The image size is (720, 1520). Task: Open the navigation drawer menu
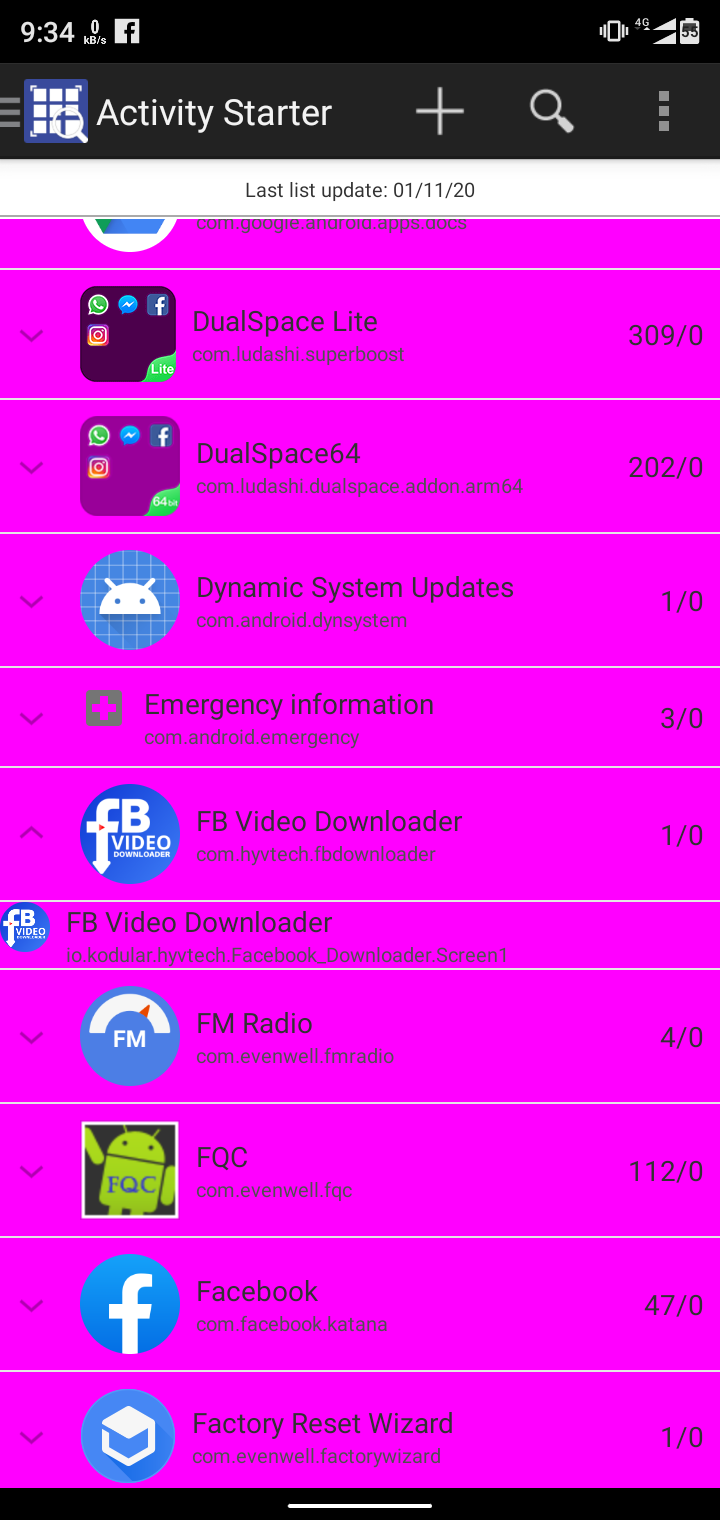[x=12, y=111]
